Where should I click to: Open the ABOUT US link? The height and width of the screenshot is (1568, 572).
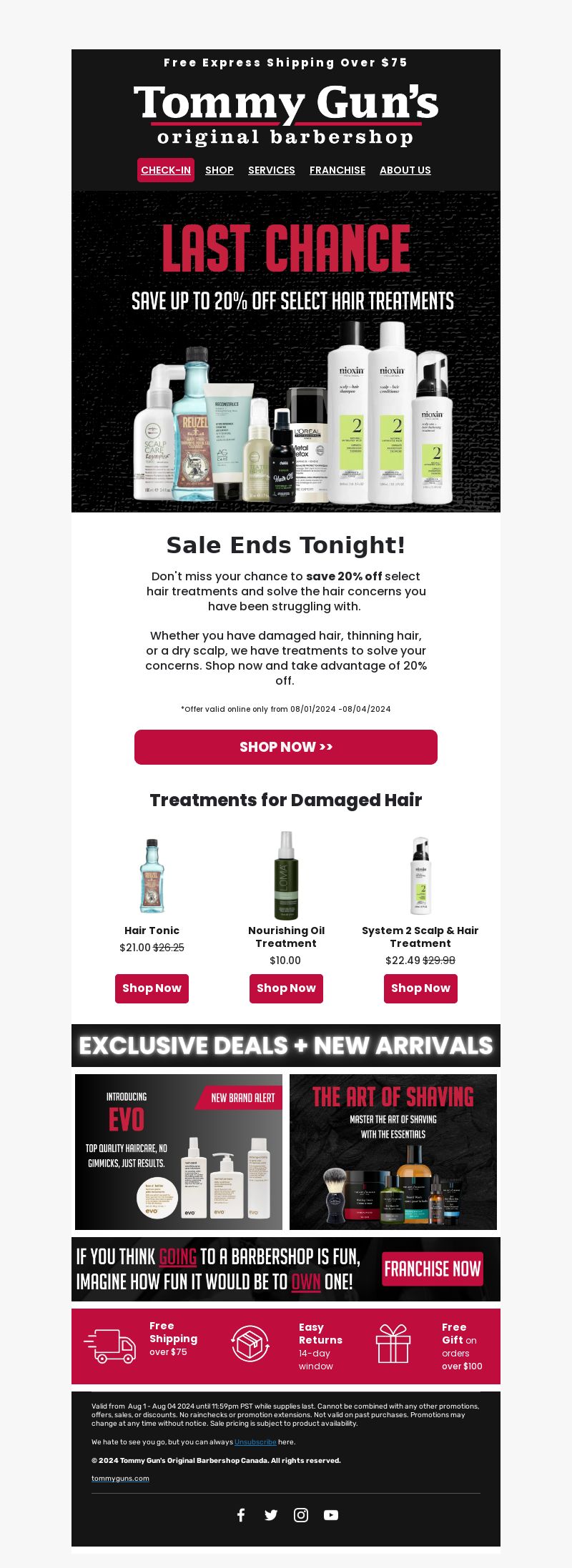tap(405, 170)
